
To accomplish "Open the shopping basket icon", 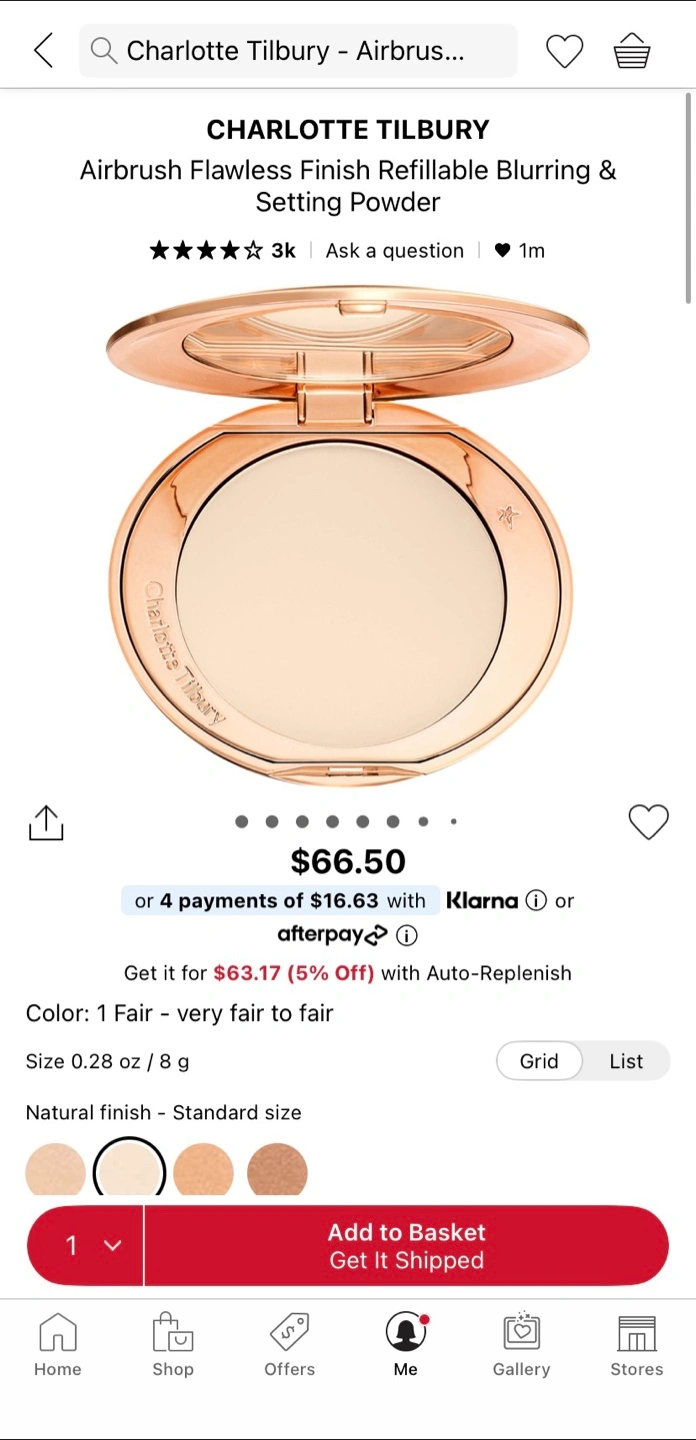I will [x=632, y=50].
